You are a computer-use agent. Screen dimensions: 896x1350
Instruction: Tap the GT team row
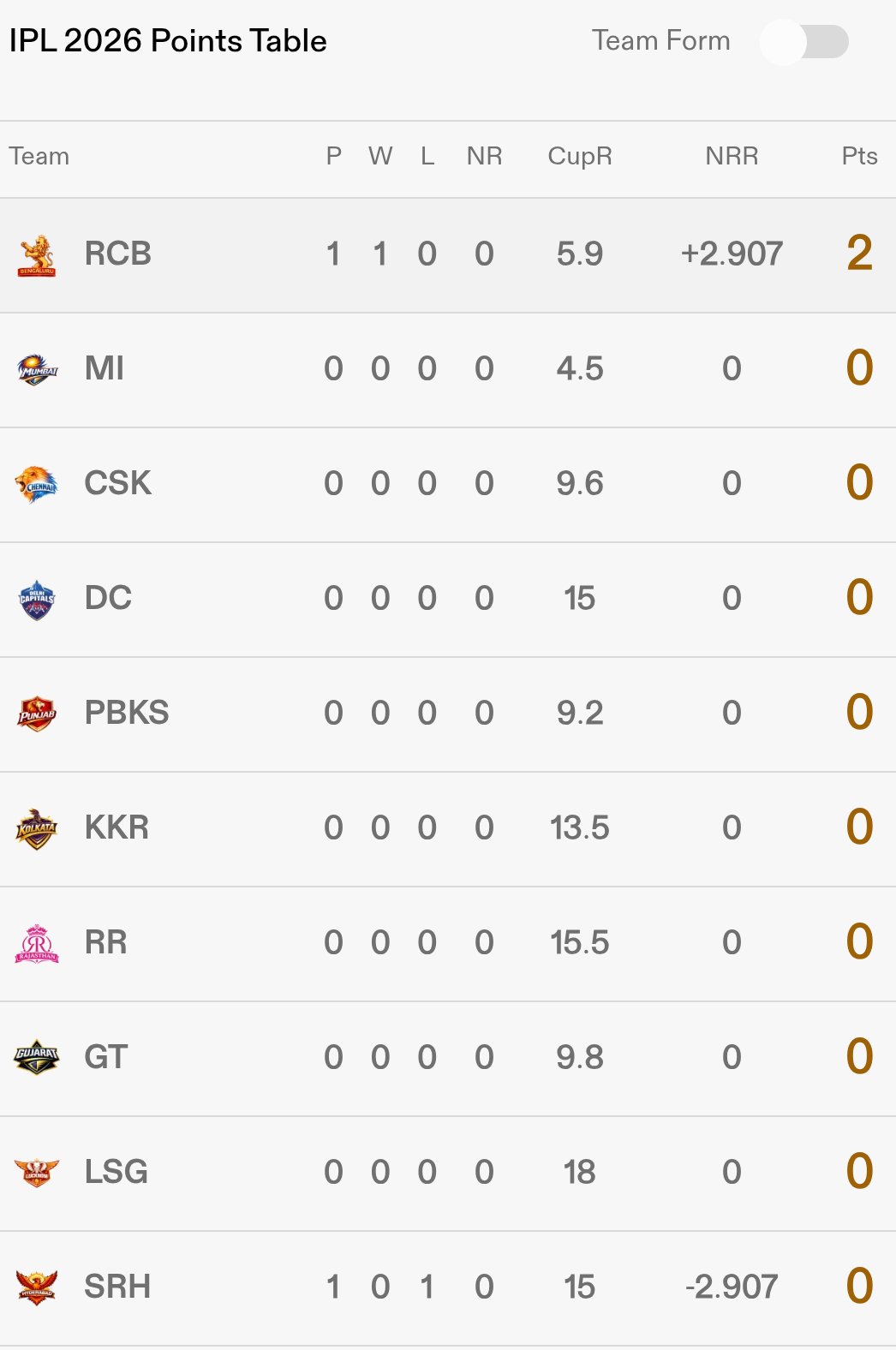click(105, 1058)
